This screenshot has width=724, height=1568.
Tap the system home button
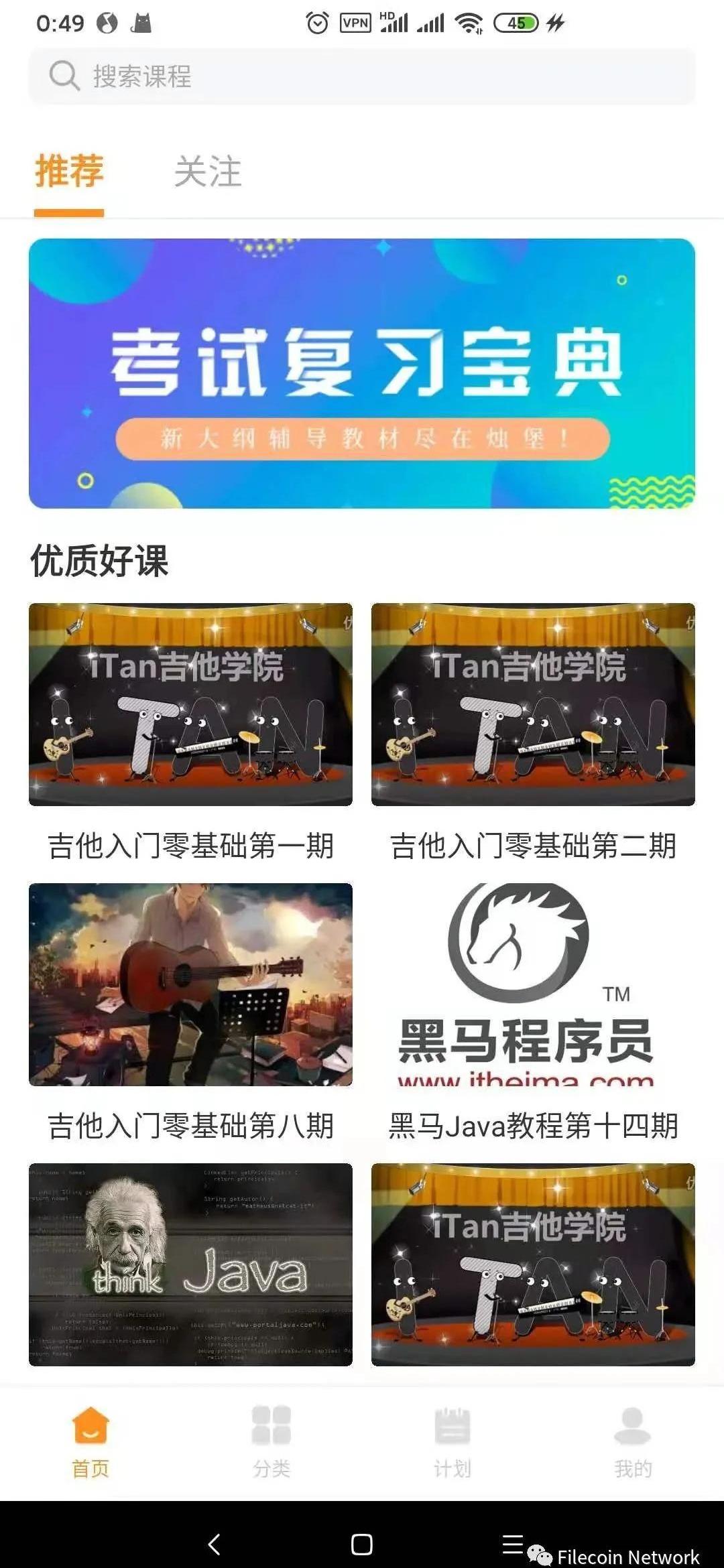[362, 1544]
